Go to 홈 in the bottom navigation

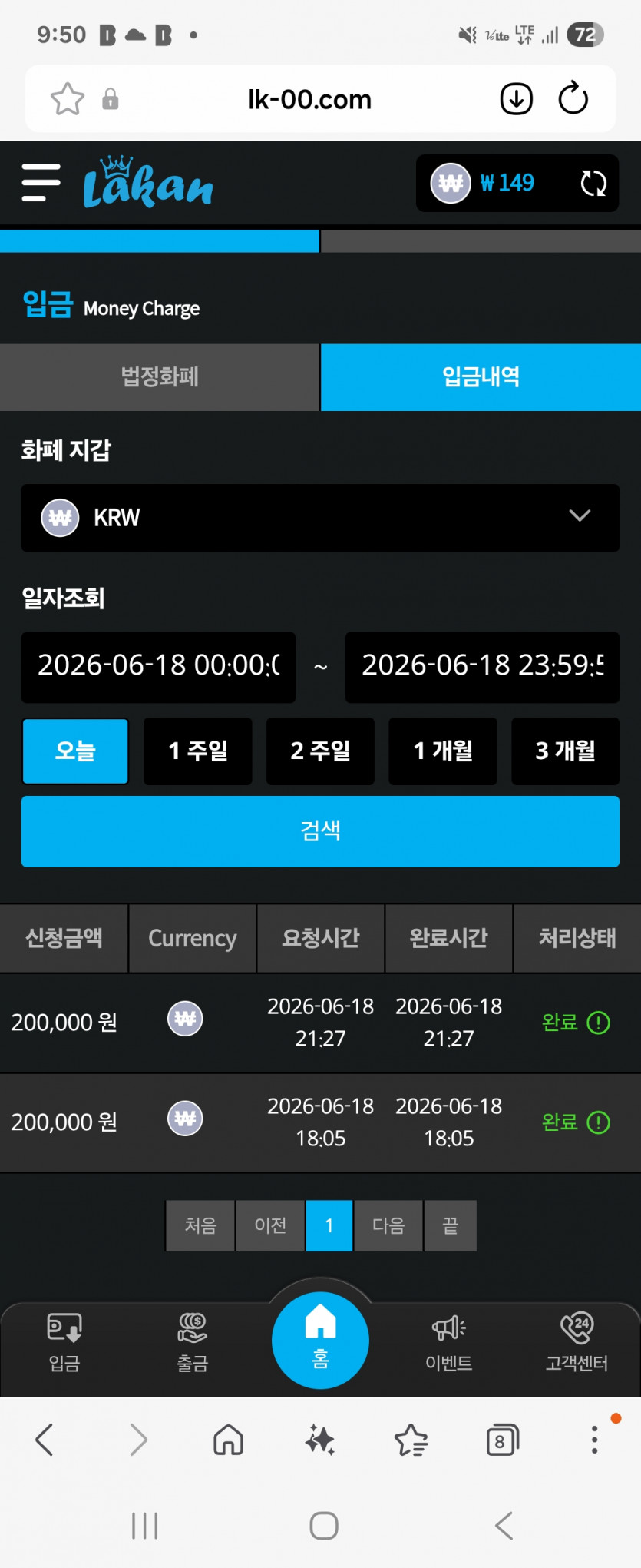(x=320, y=1341)
